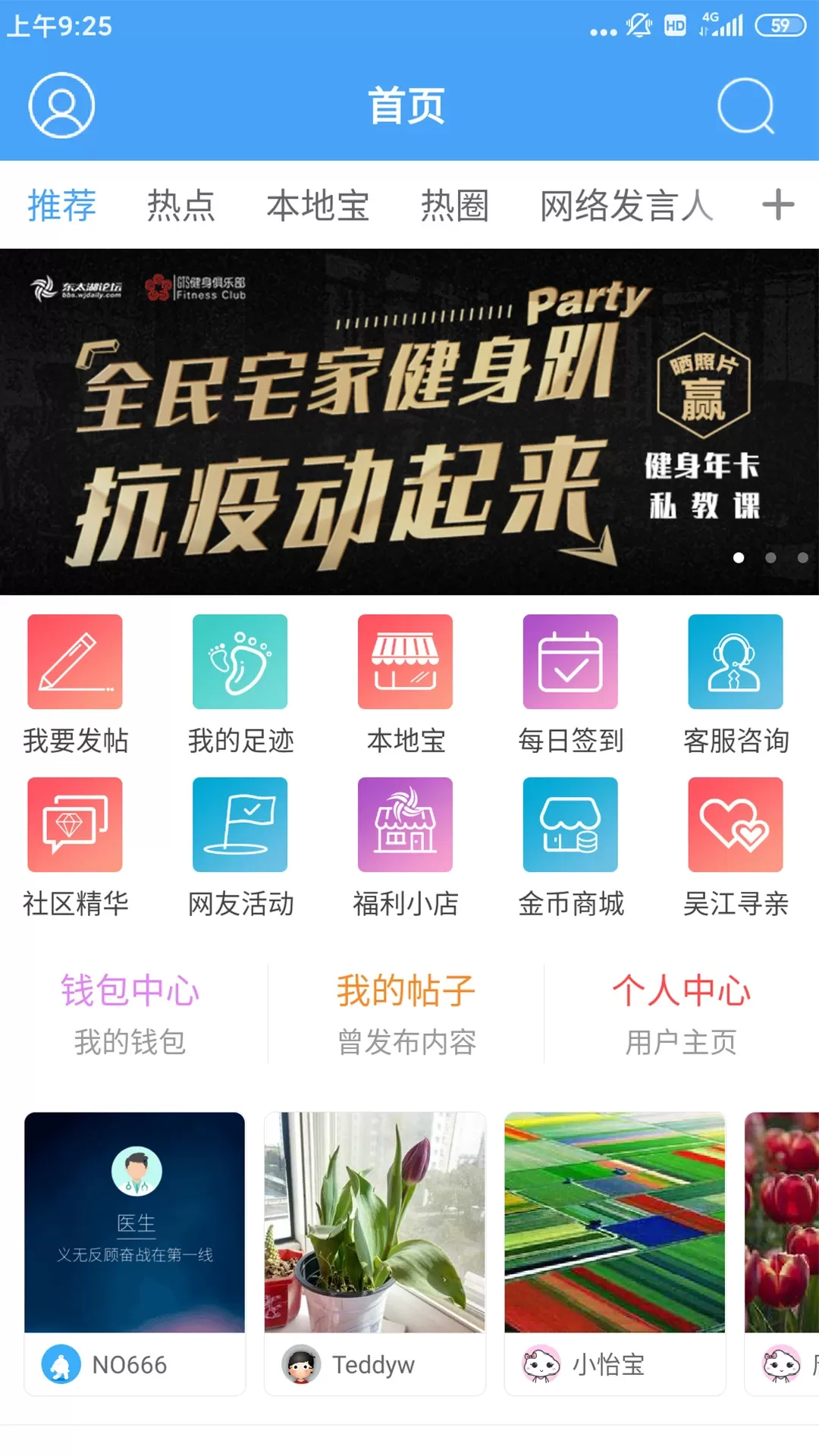This screenshot has width=819, height=1456.
Task: View 我的帖子 published content
Action: (406, 1014)
